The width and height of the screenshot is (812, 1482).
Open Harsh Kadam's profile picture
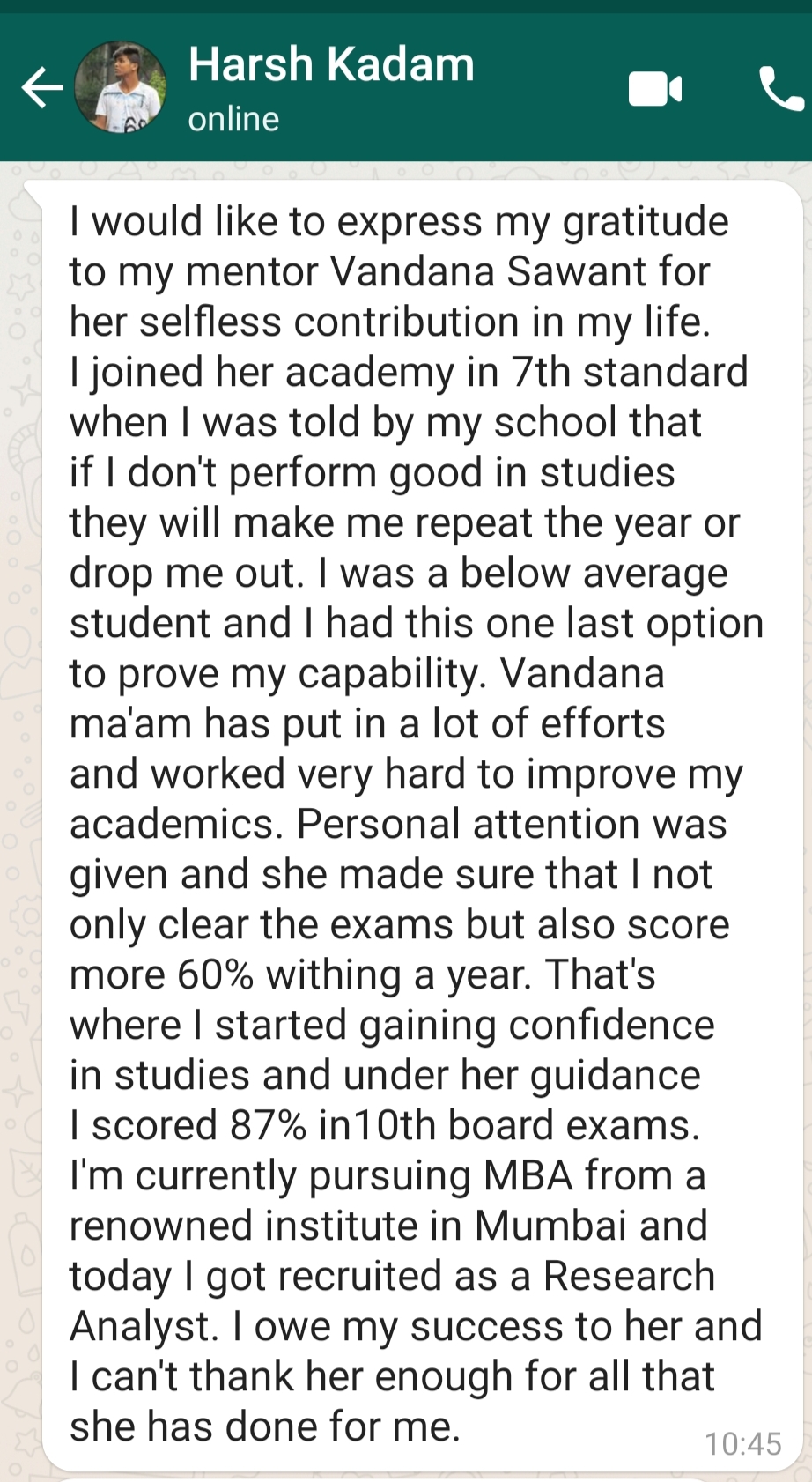pos(120,87)
